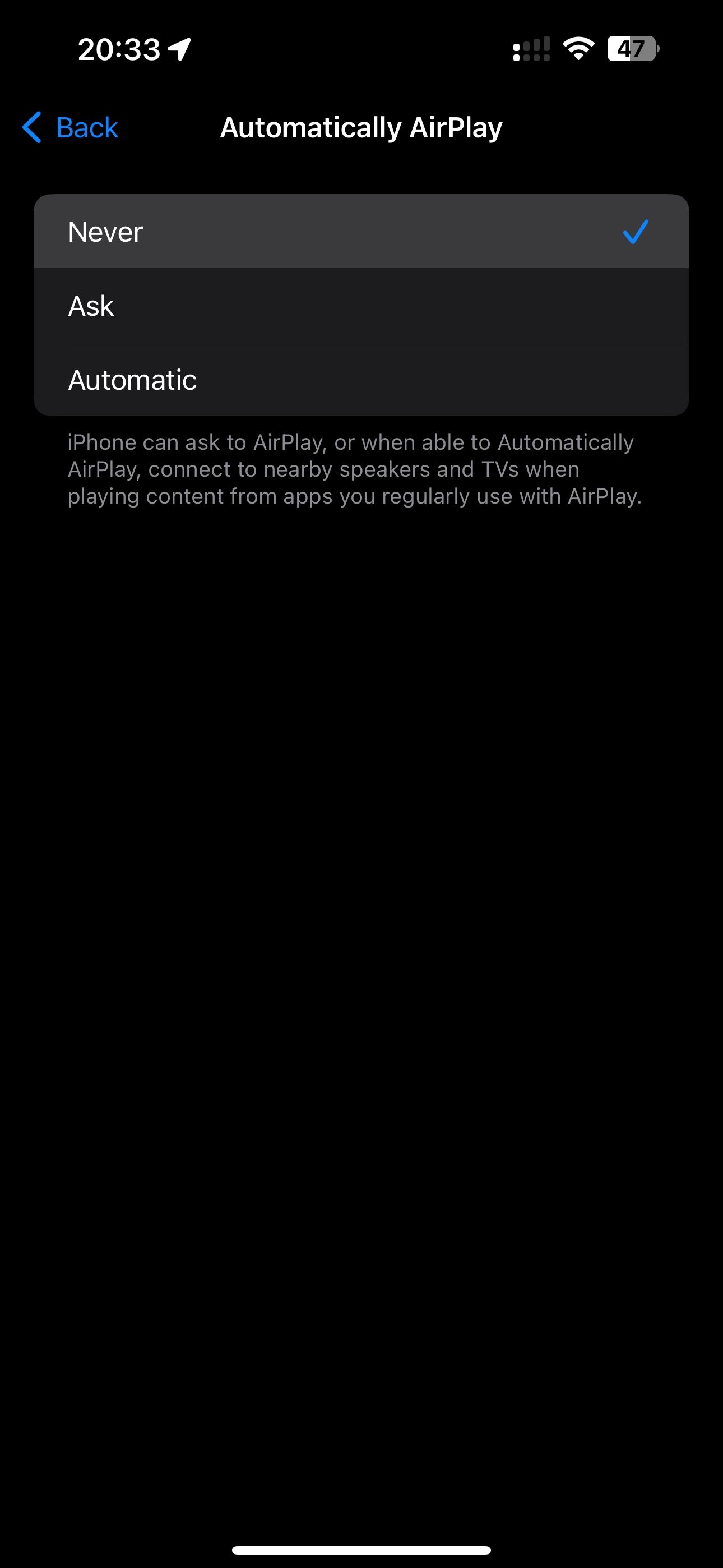Choose Ask for AirPlay
723x1568 pixels.
coord(361,306)
